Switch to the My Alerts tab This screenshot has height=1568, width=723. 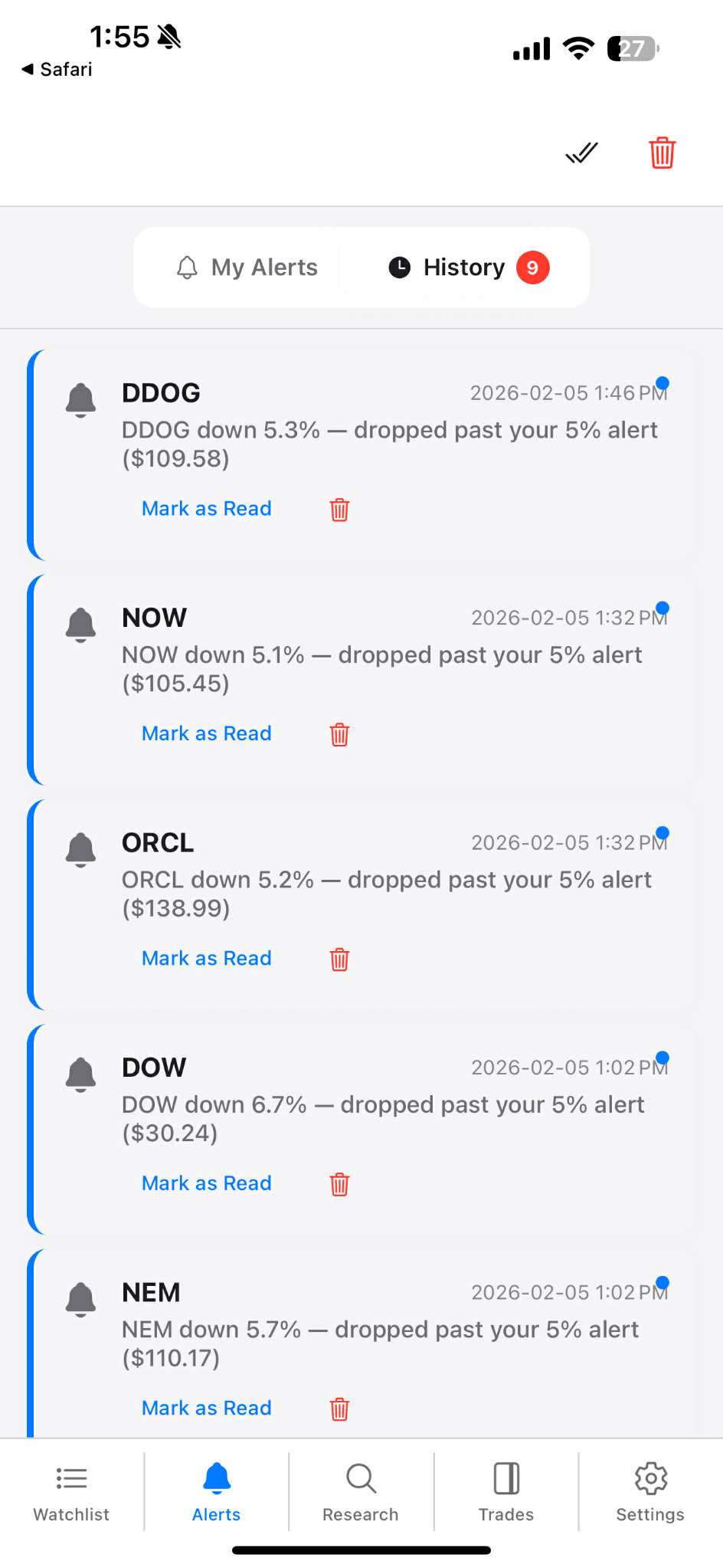point(246,267)
